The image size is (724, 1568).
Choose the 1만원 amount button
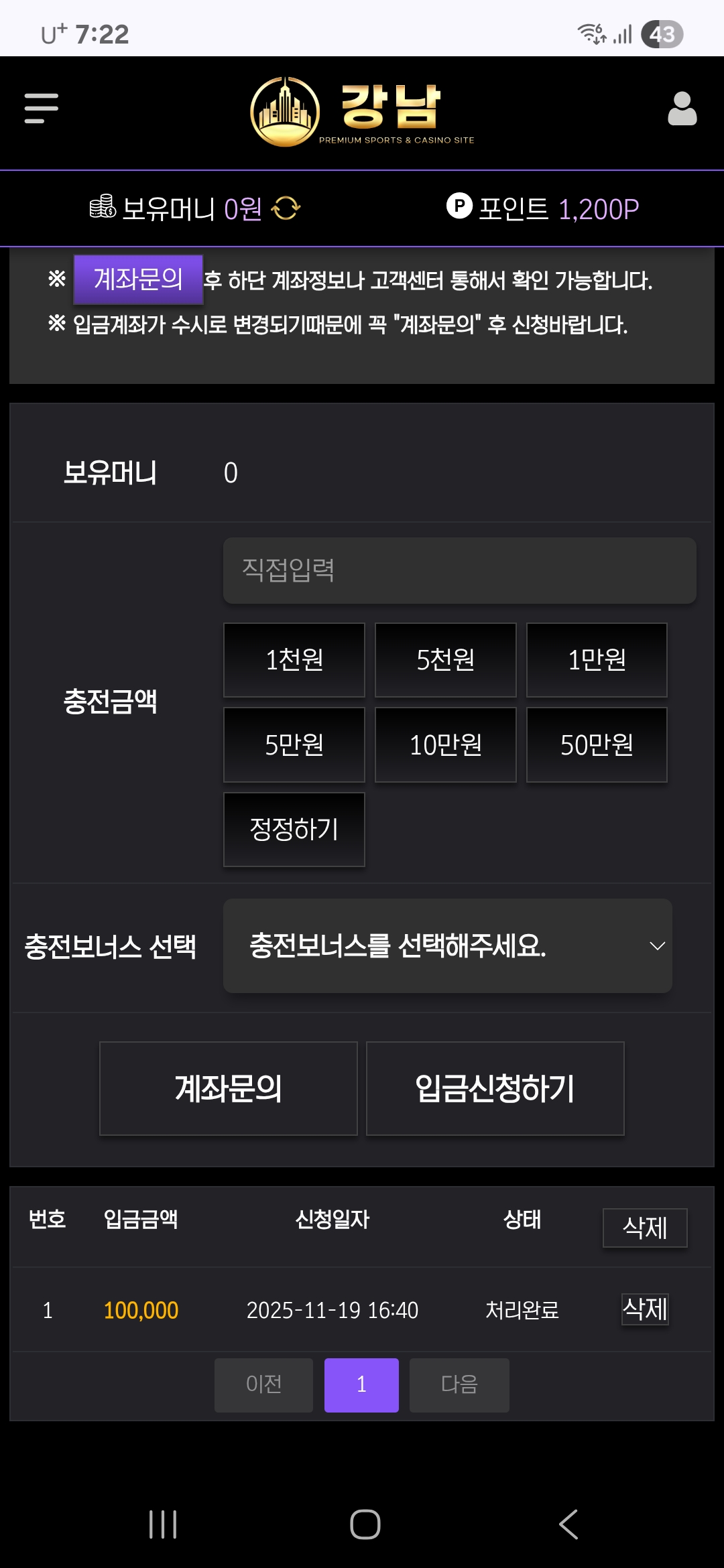coord(597,660)
